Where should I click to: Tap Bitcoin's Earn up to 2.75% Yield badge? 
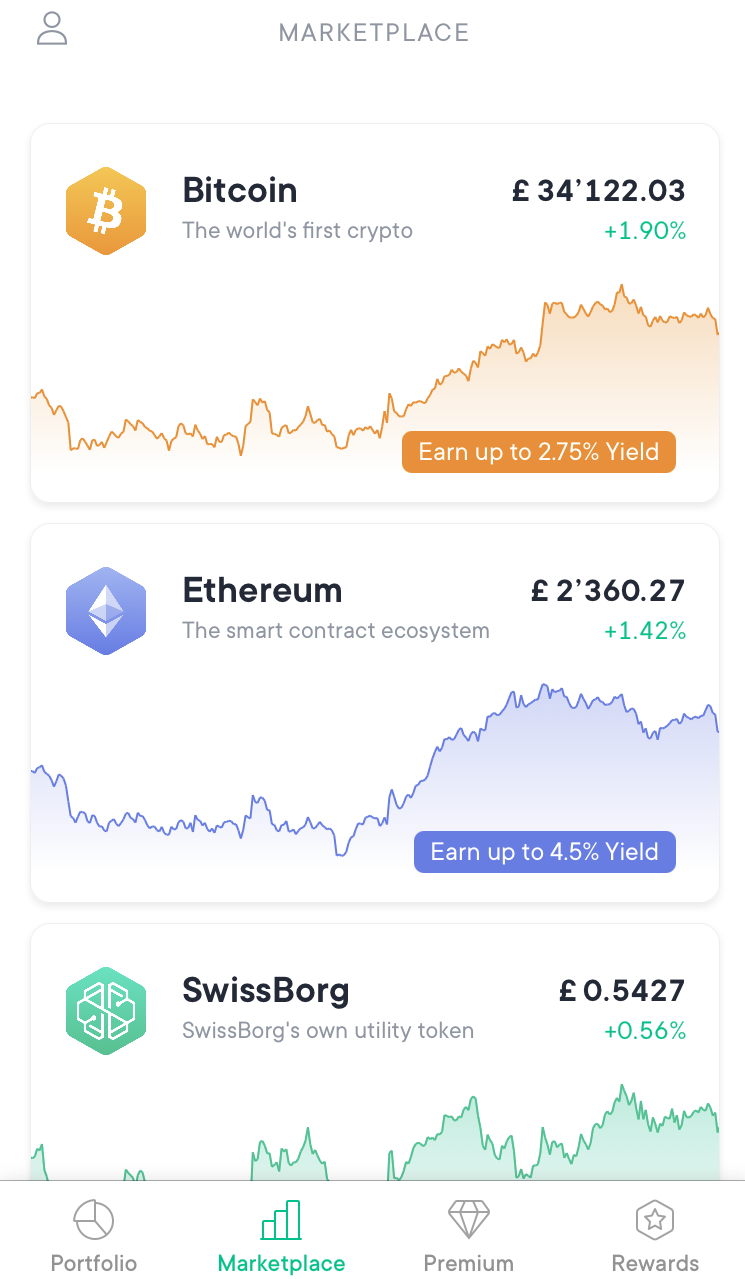point(539,452)
